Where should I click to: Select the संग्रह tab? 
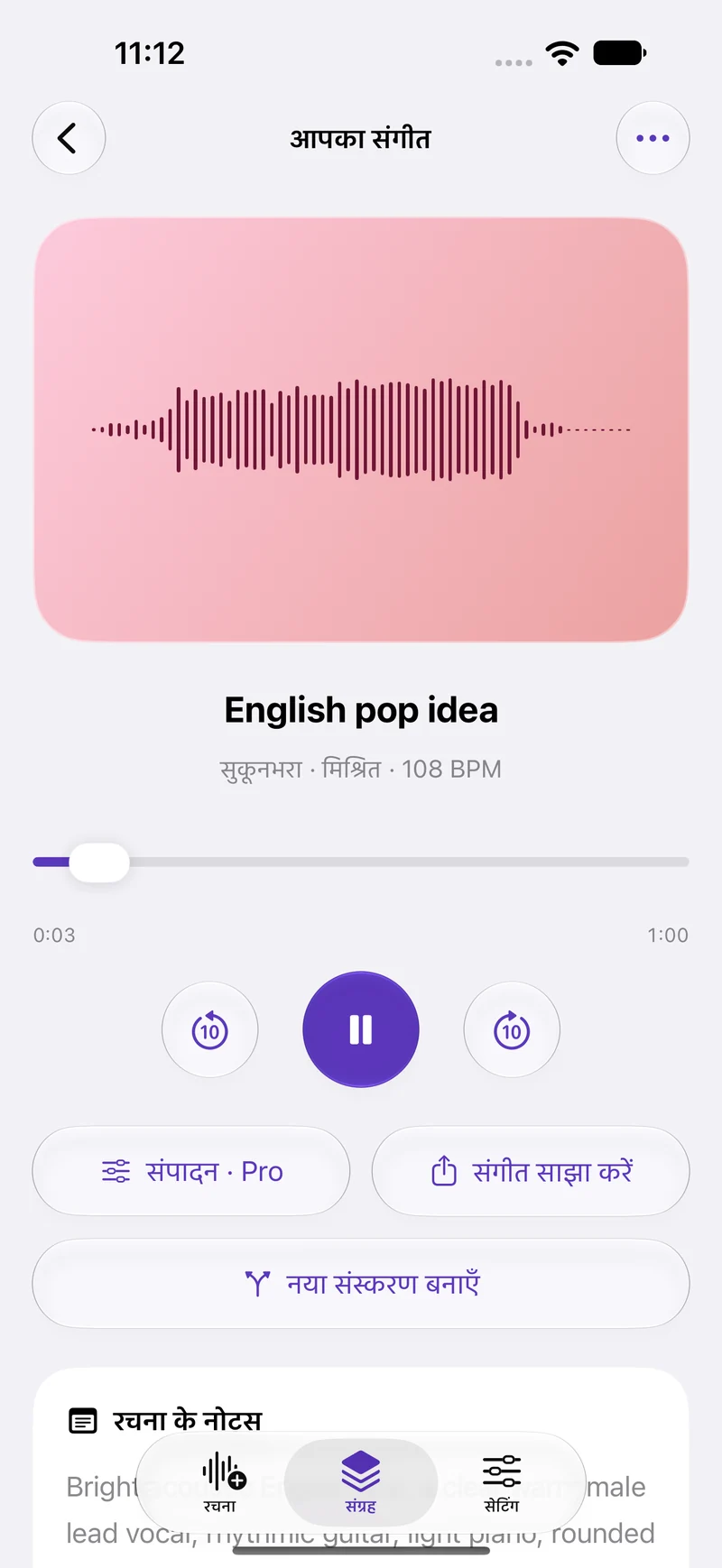(361, 1483)
